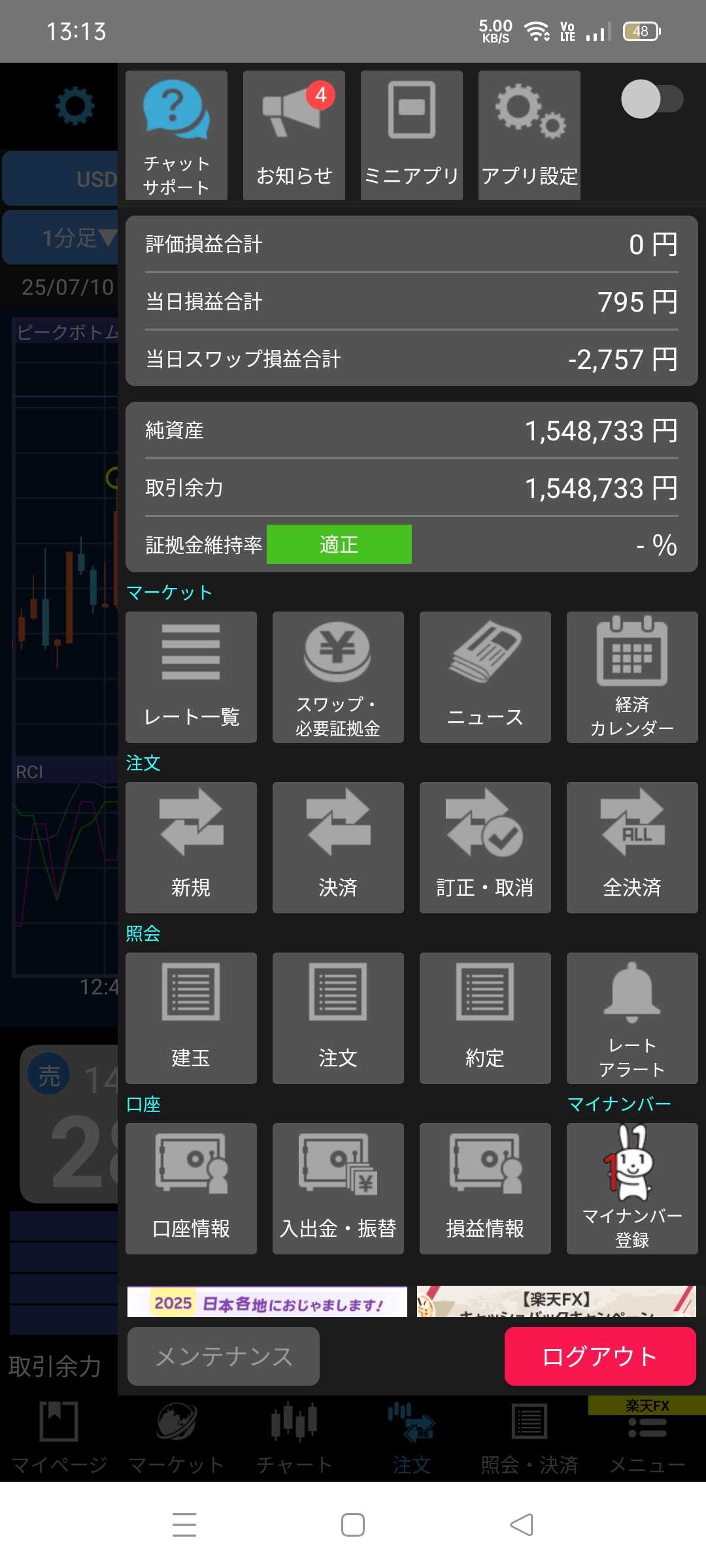Tap 全決済 (close all)
The height and width of the screenshot is (1568, 706).
[632, 847]
